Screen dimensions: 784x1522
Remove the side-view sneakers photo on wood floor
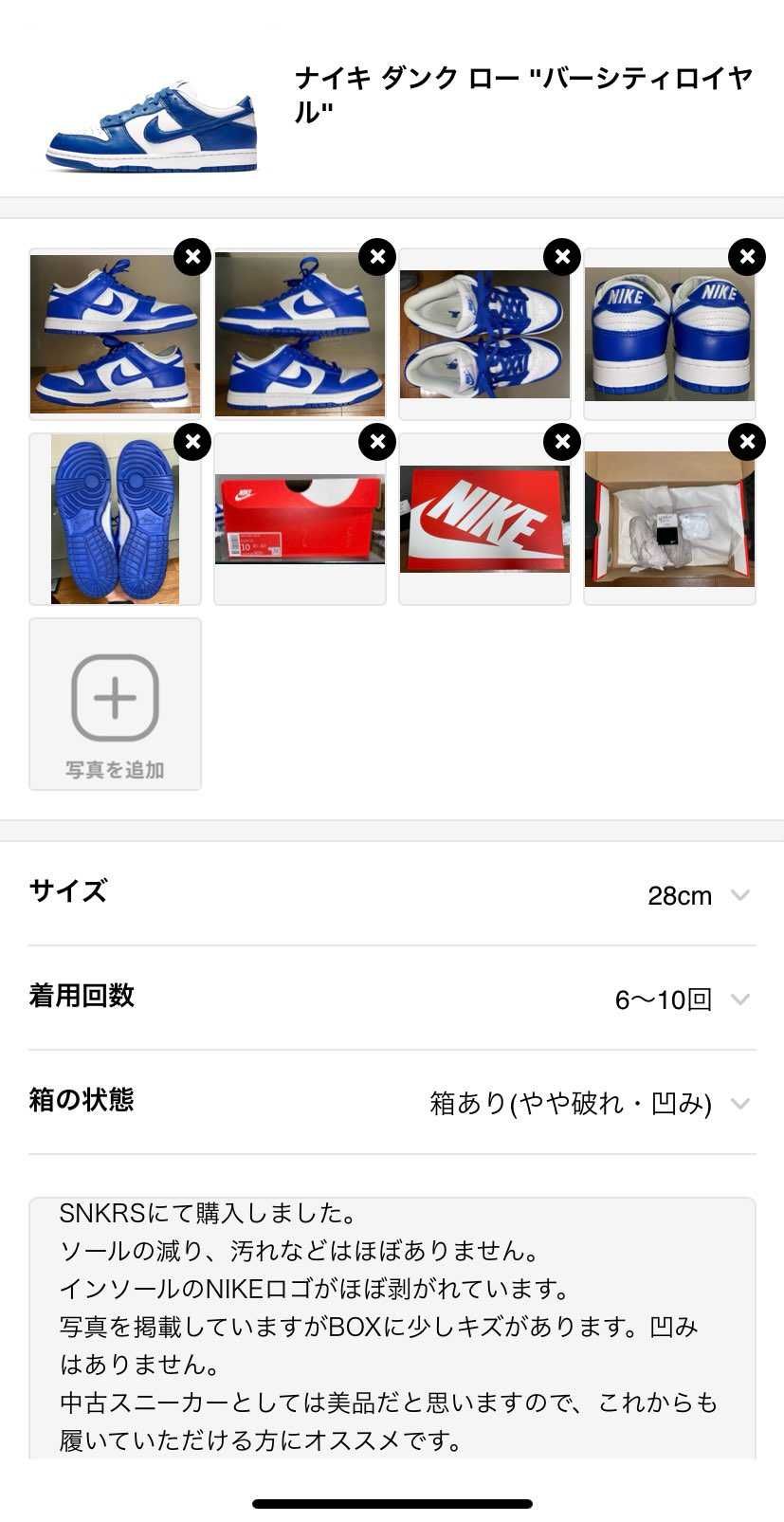click(192, 257)
